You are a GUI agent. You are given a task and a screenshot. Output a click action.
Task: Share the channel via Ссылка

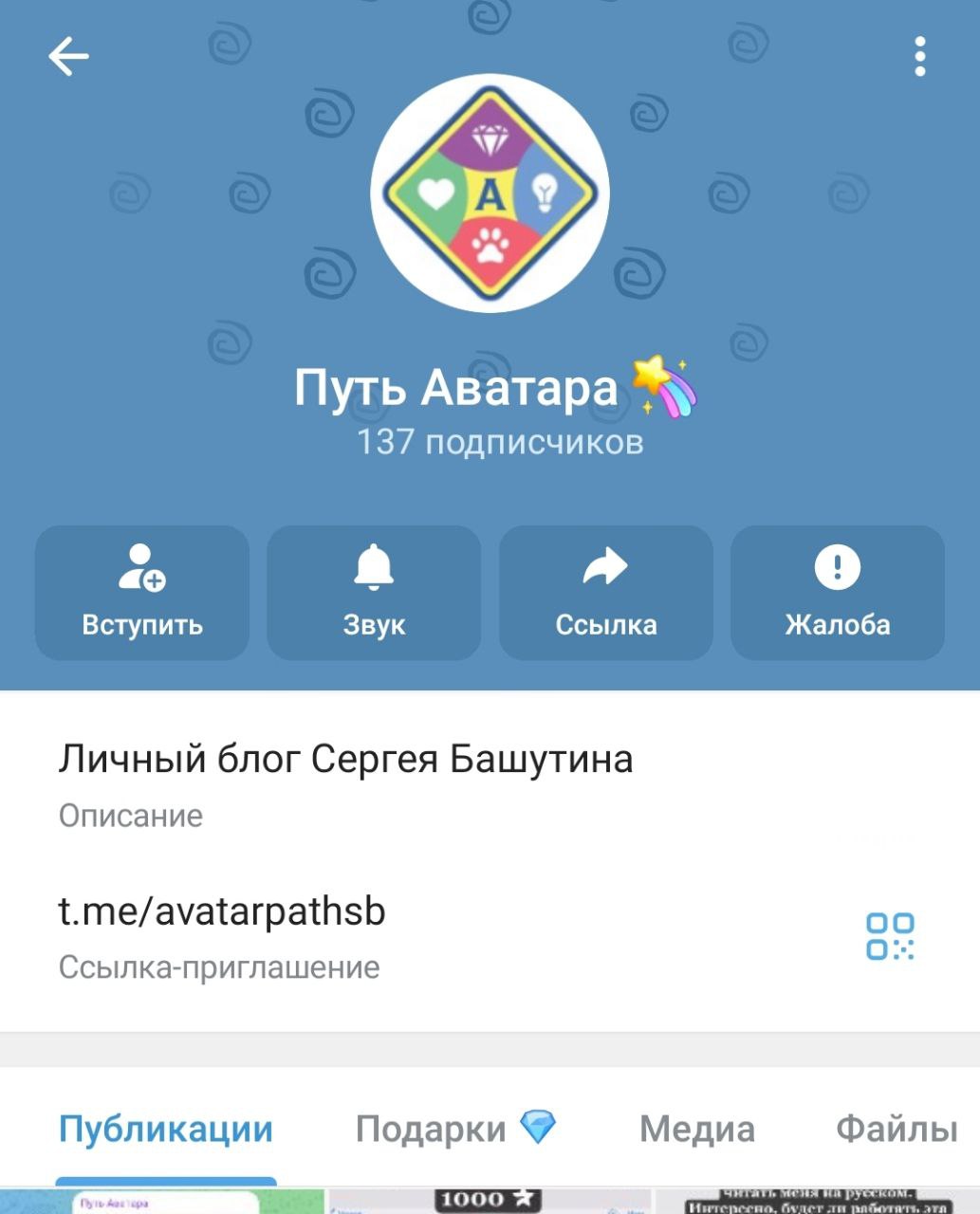[605, 592]
